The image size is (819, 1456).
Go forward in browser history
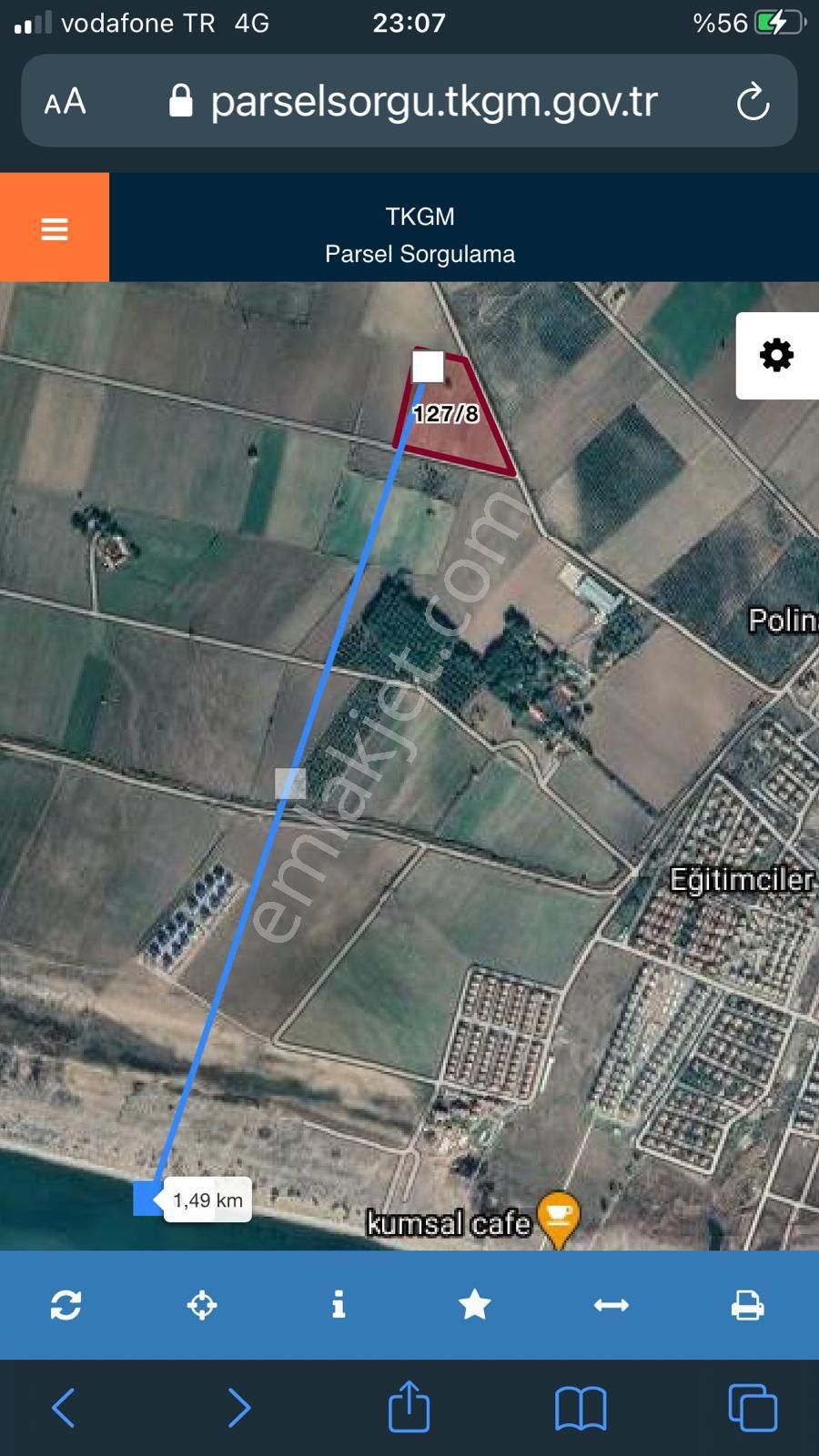click(x=238, y=1408)
